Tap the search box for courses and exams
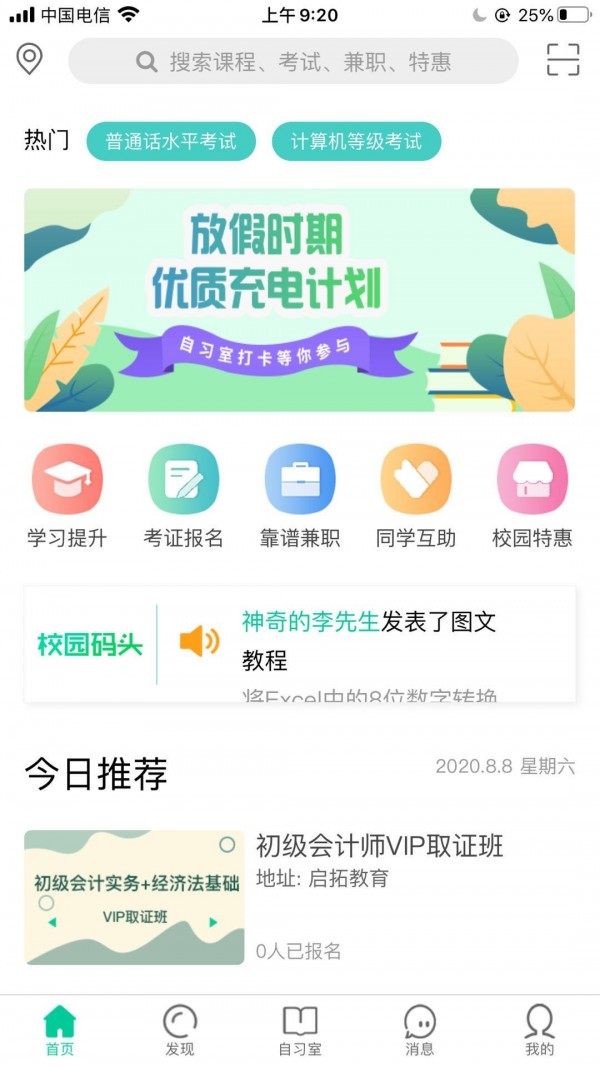Viewport: 600px width, 1067px height. pyautogui.click(x=293, y=62)
